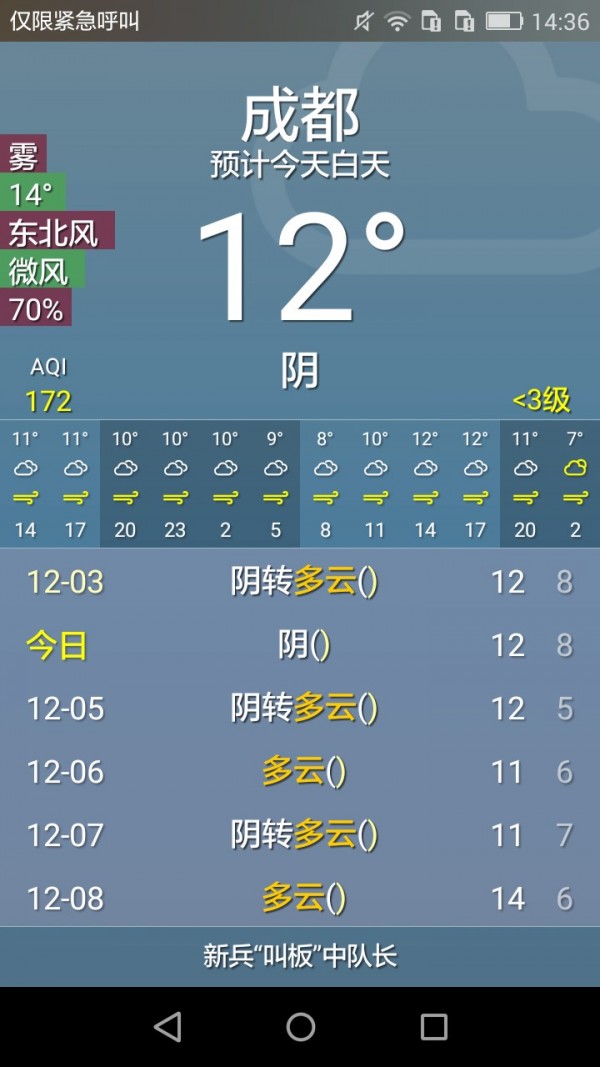The width and height of the screenshot is (600, 1067).
Task: Go back with the system back button
Action: pyautogui.click(x=167, y=1026)
